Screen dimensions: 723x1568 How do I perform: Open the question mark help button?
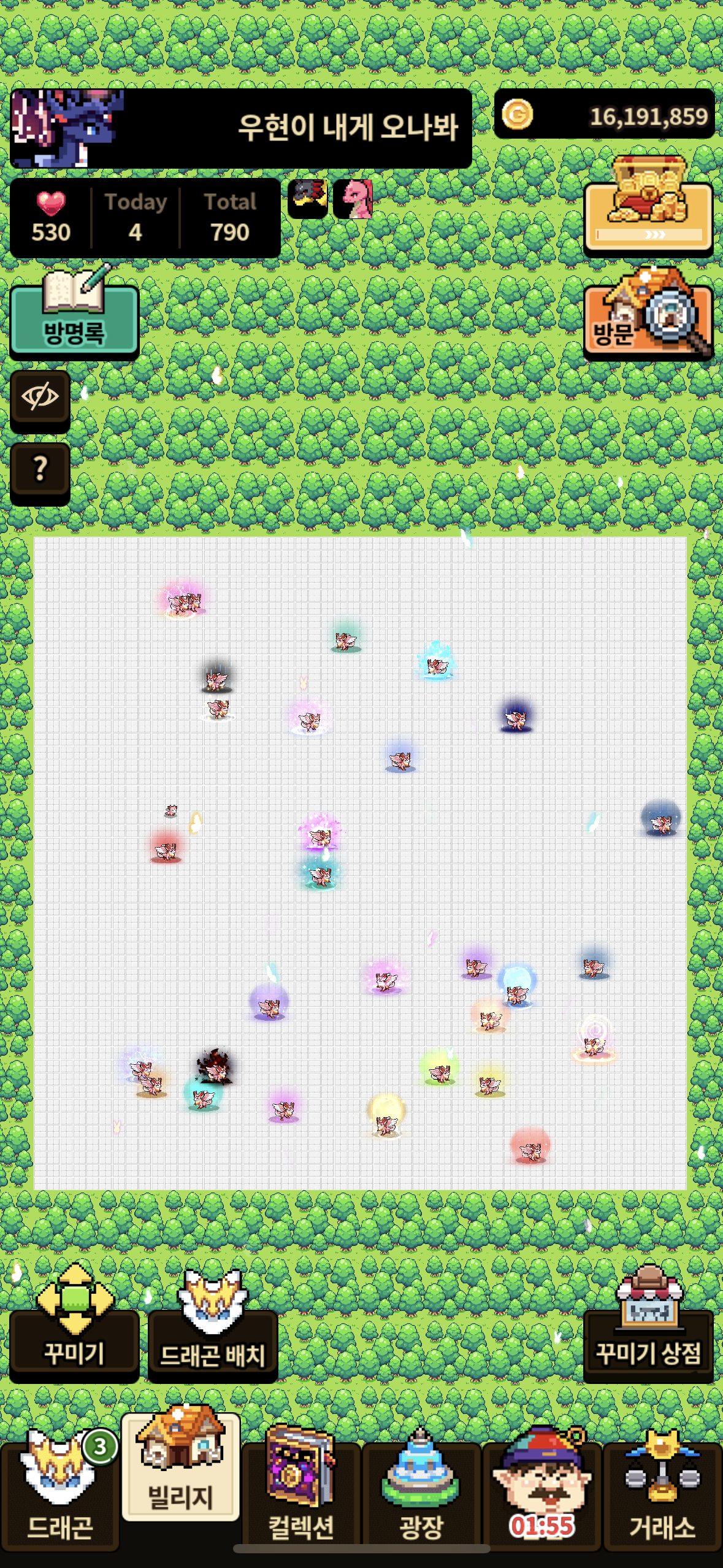point(40,469)
